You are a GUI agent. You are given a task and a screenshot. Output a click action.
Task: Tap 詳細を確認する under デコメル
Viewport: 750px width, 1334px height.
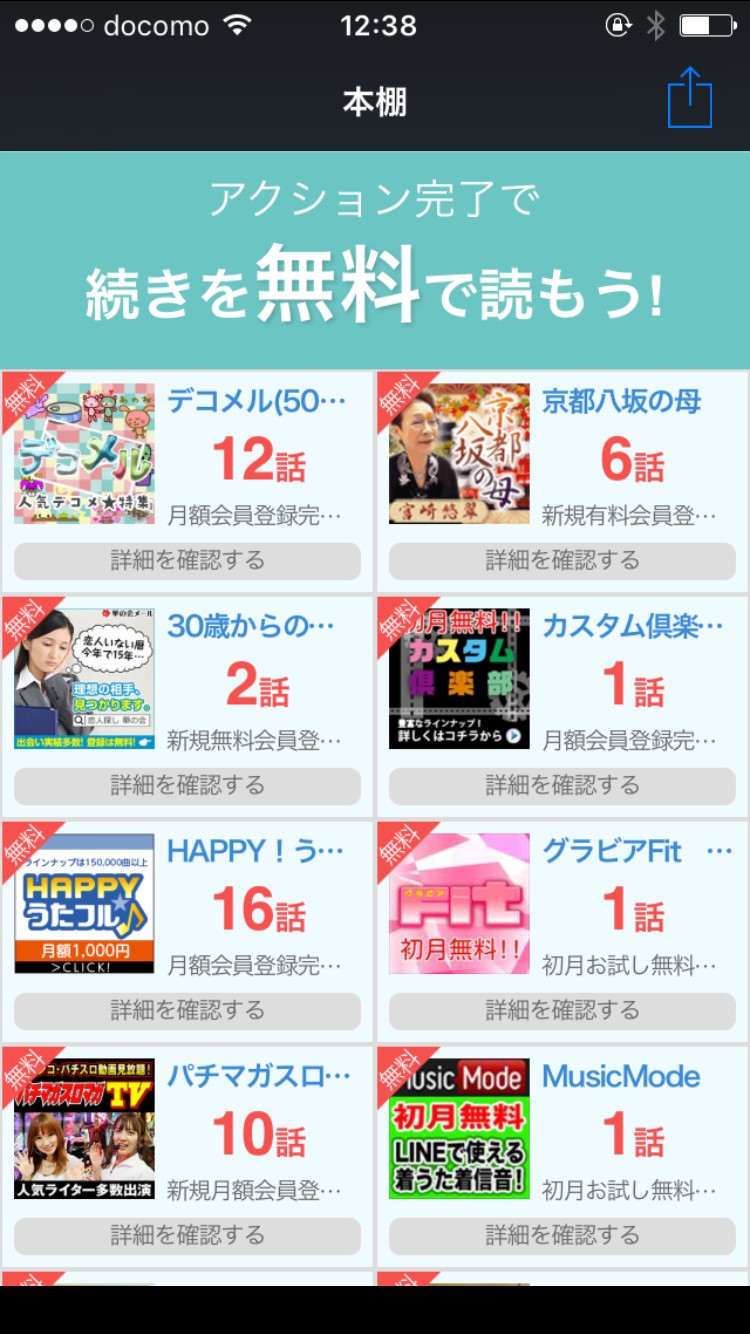click(187, 561)
